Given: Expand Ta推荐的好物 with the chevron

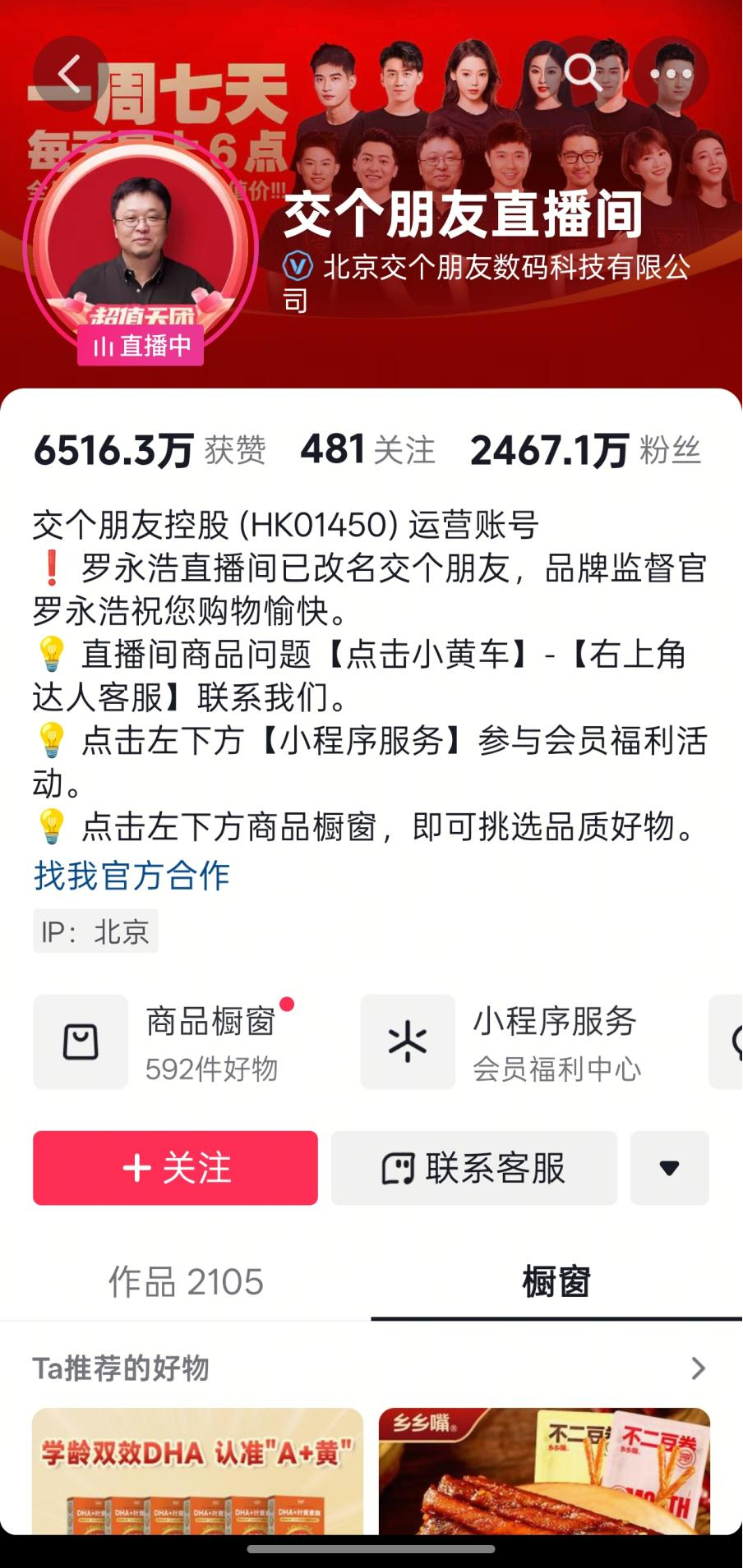Looking at the screenshot, I should (x=698, y=1368).
